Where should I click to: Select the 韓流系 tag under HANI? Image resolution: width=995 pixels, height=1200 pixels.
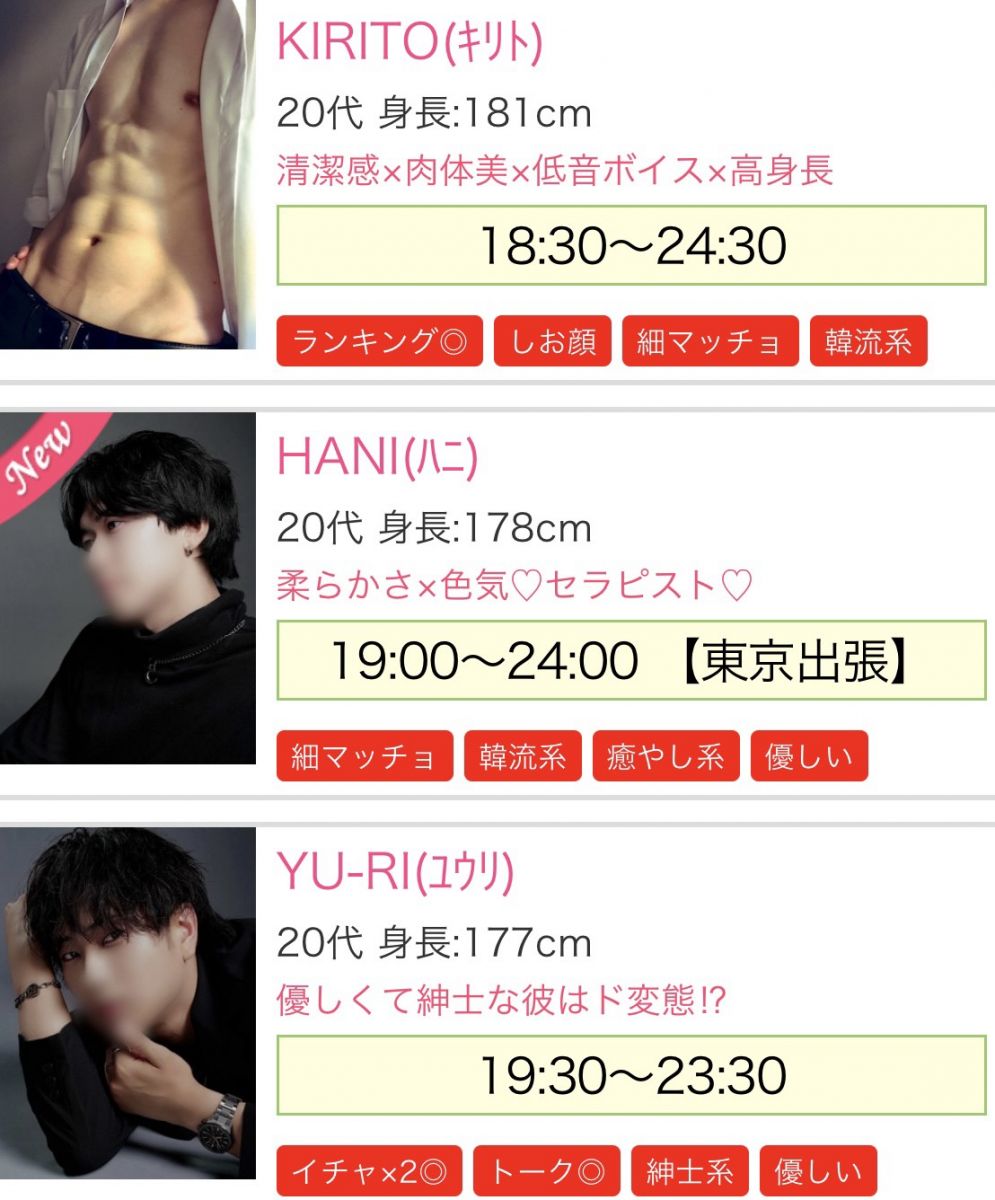(x=523, y=756)
